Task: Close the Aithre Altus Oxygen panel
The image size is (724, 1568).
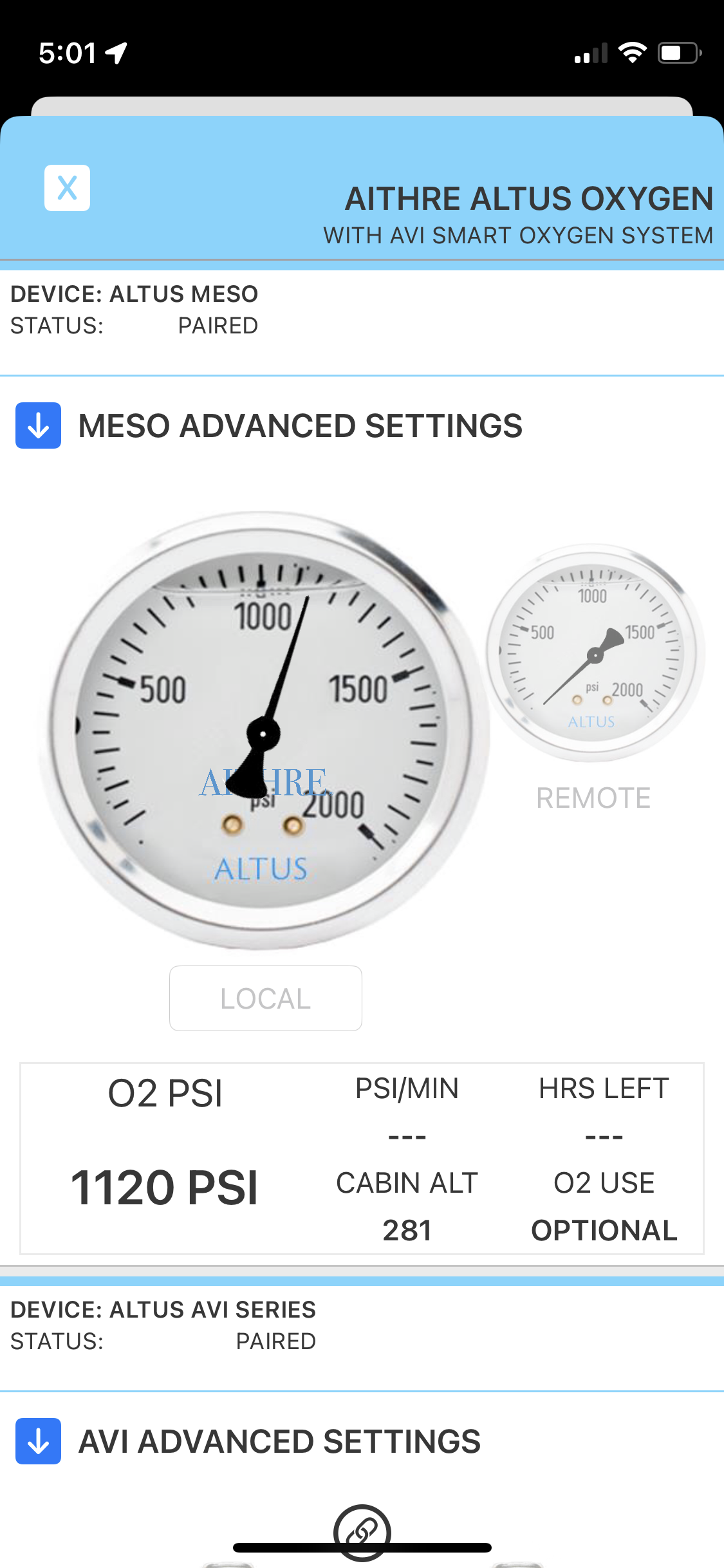Action: pos(66,187)
